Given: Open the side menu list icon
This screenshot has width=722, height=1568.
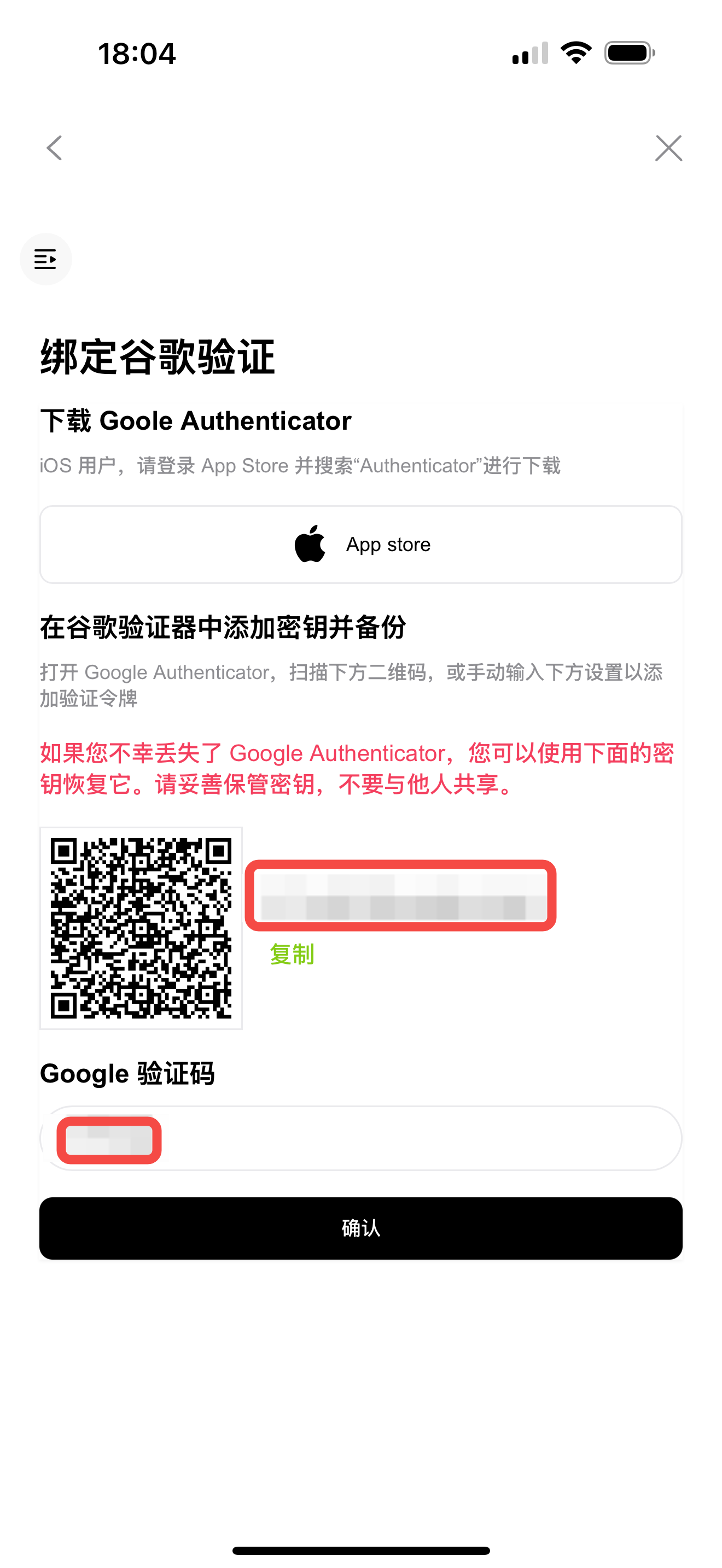Looking at the screenshot, I should pyautogui.click(x=45, y=259).
